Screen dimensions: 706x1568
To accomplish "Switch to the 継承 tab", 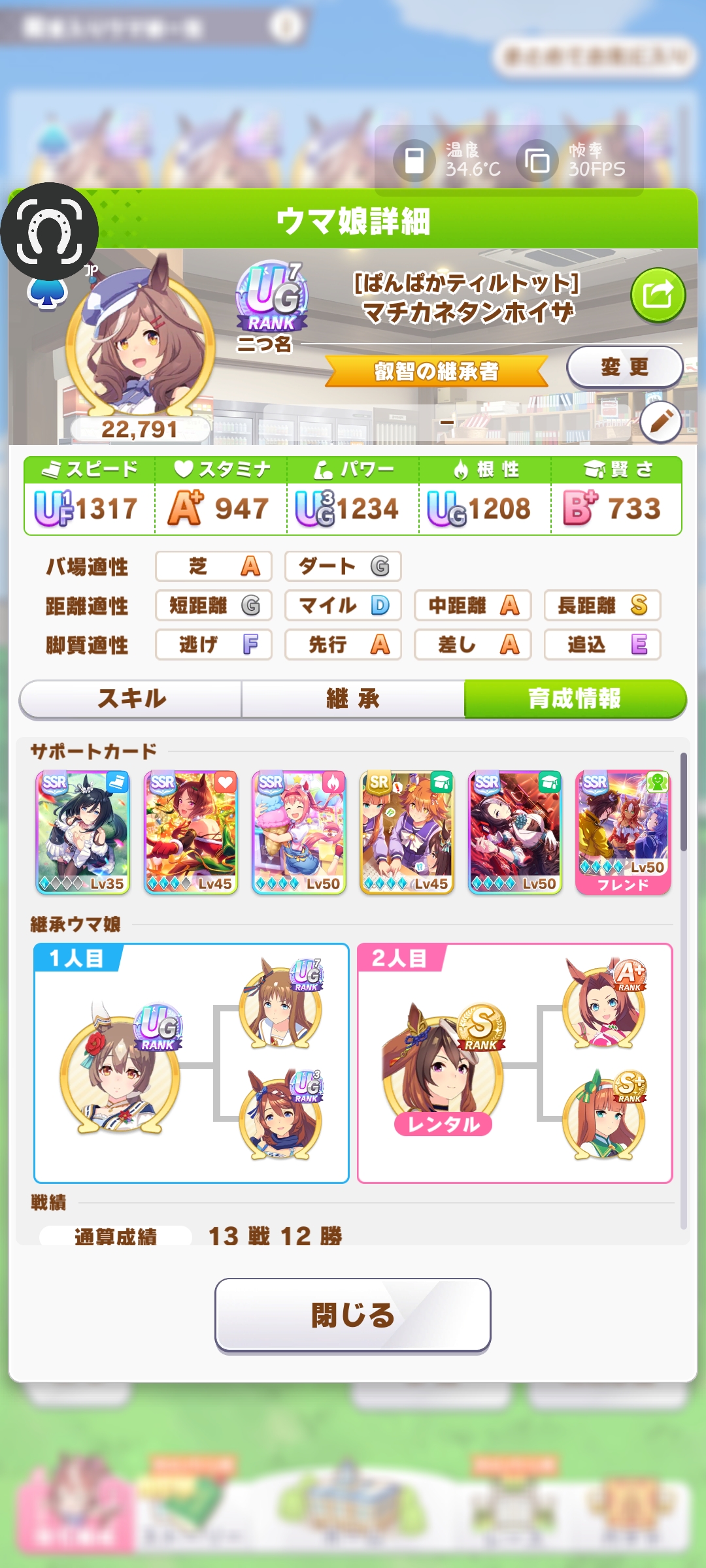I will click(353, 699).
